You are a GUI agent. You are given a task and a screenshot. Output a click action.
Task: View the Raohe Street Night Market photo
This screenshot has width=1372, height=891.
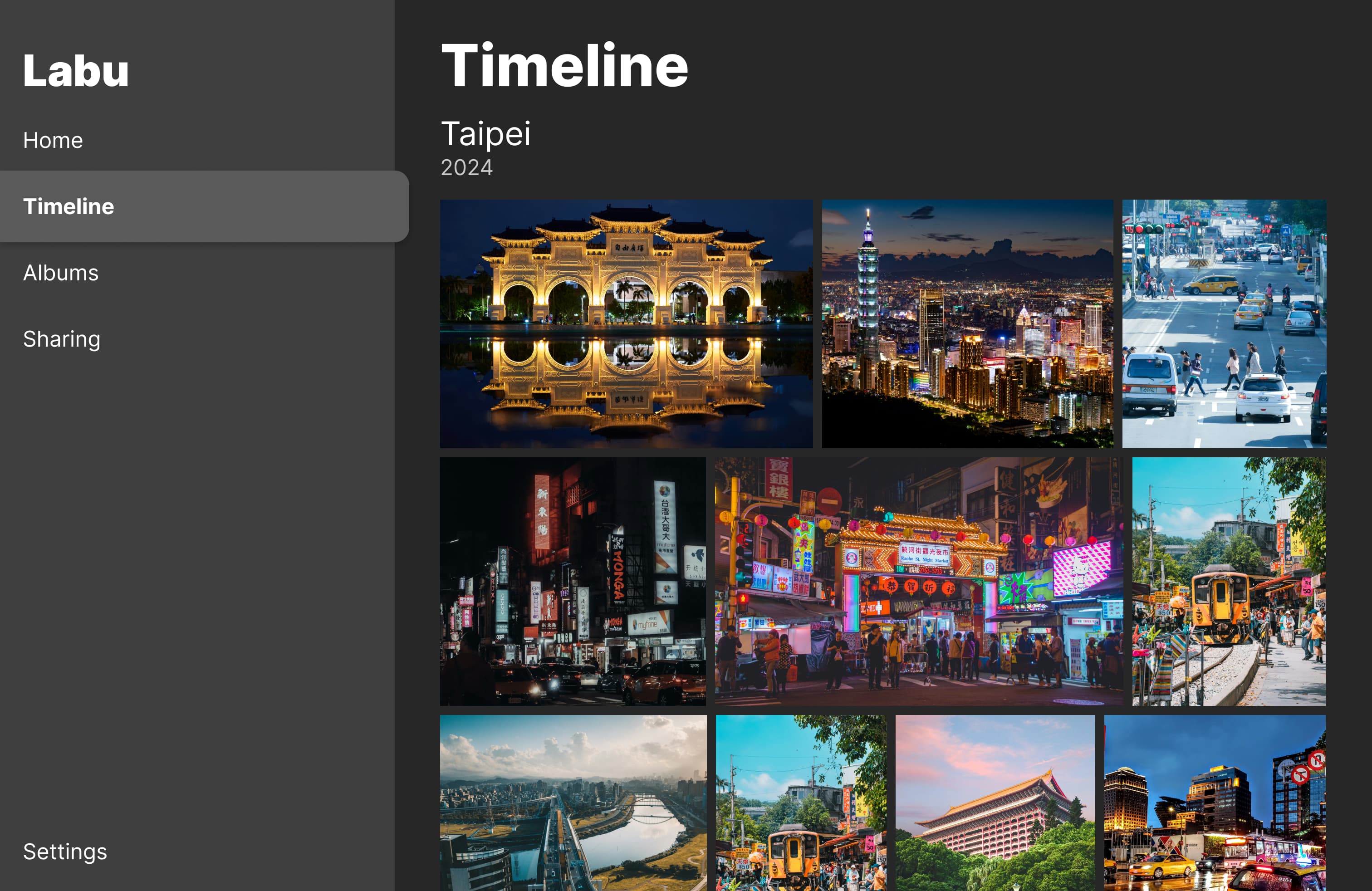point(918,581)
